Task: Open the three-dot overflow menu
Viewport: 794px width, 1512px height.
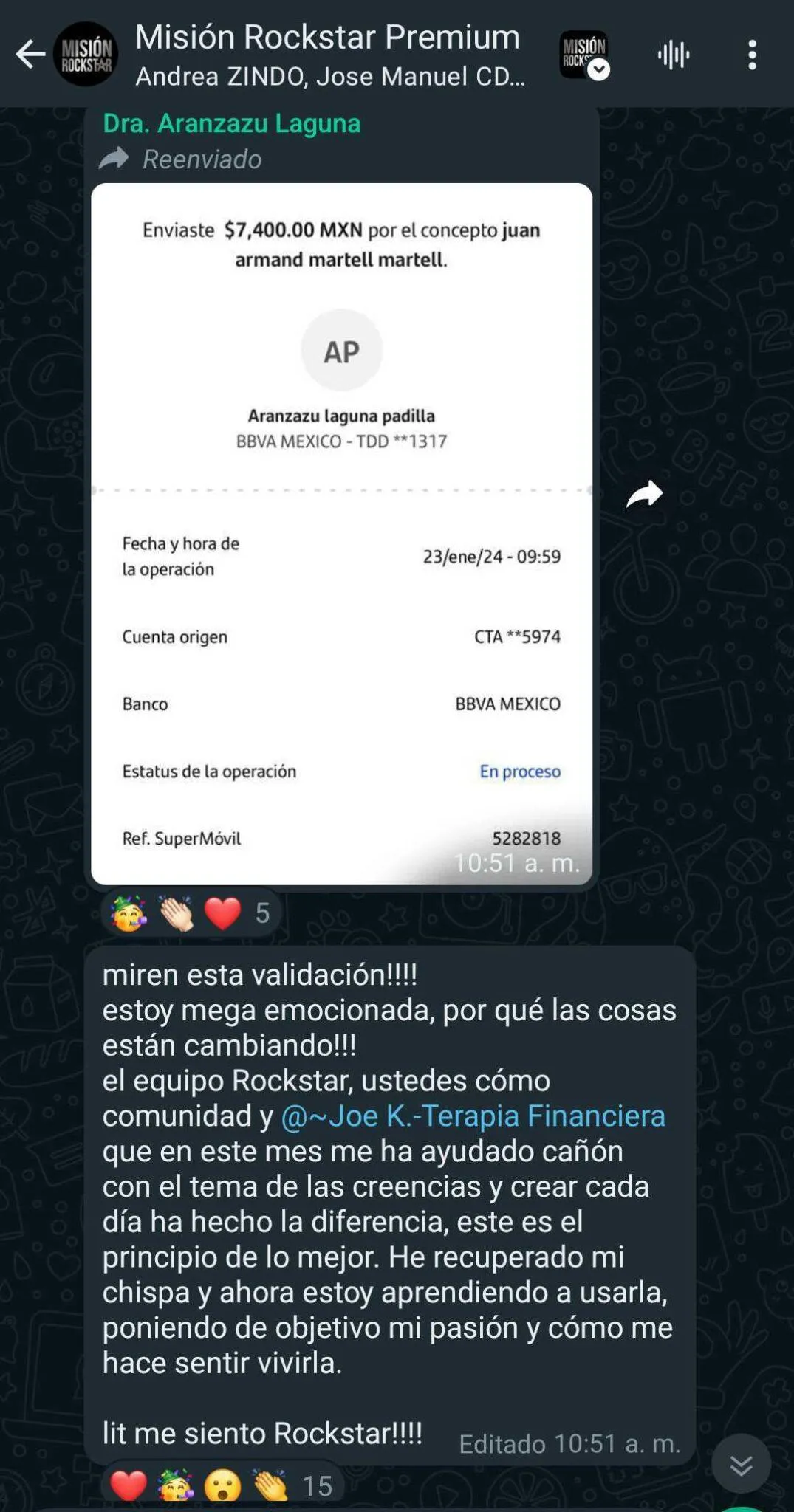Action: [752, 55]
